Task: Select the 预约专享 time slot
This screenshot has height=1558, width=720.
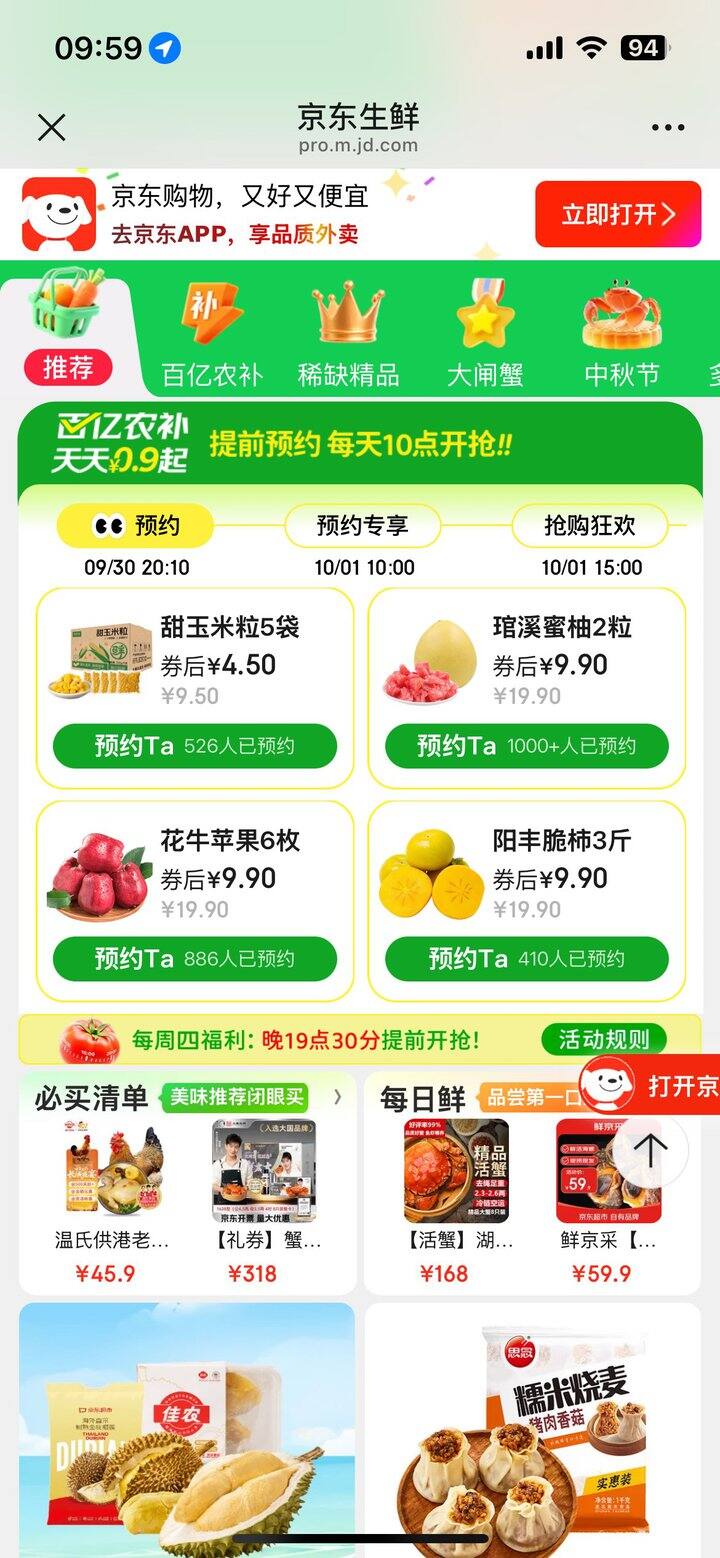Action: [363, 526]
